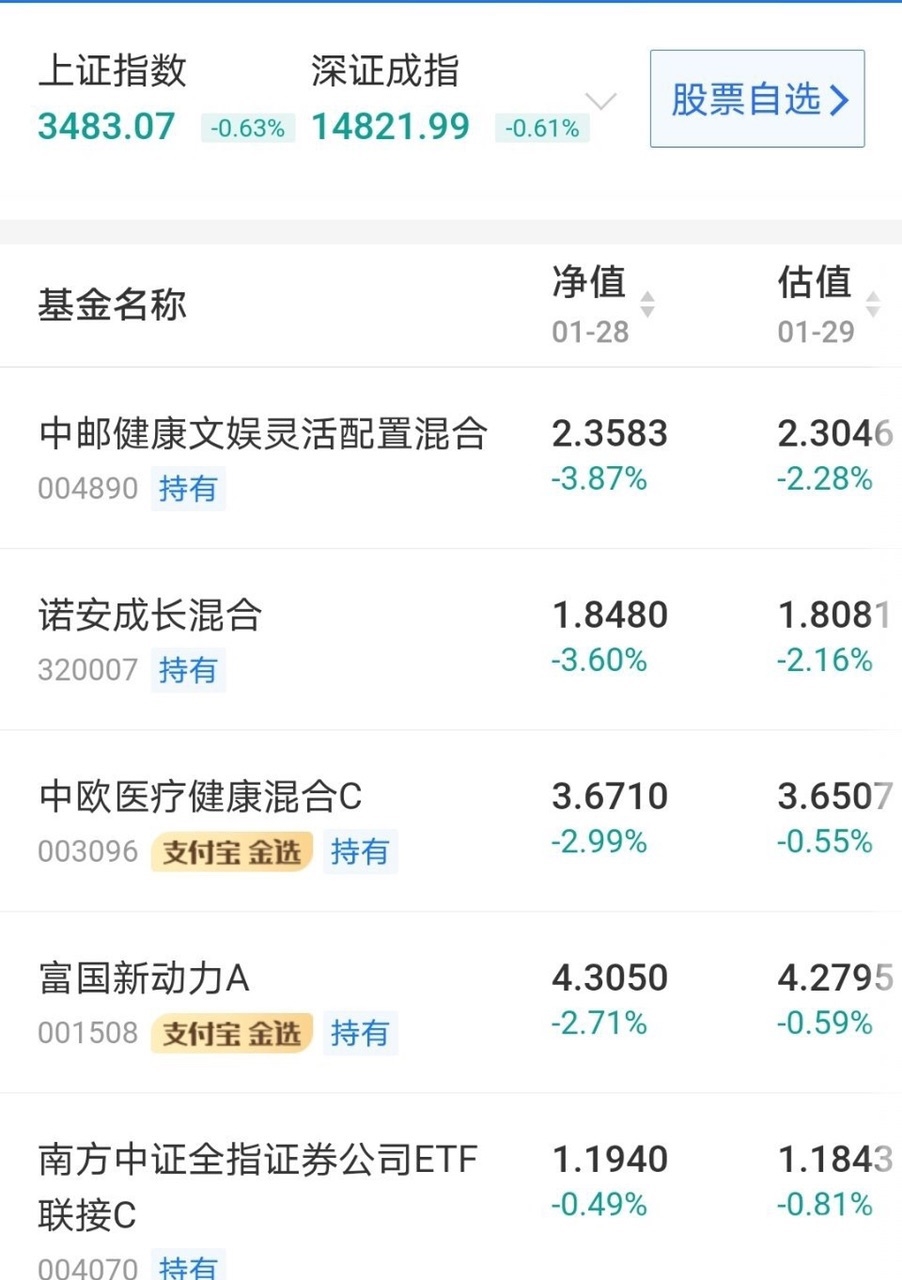
Task: Expand the index dropdown chevron
Action: coord(601,101)
